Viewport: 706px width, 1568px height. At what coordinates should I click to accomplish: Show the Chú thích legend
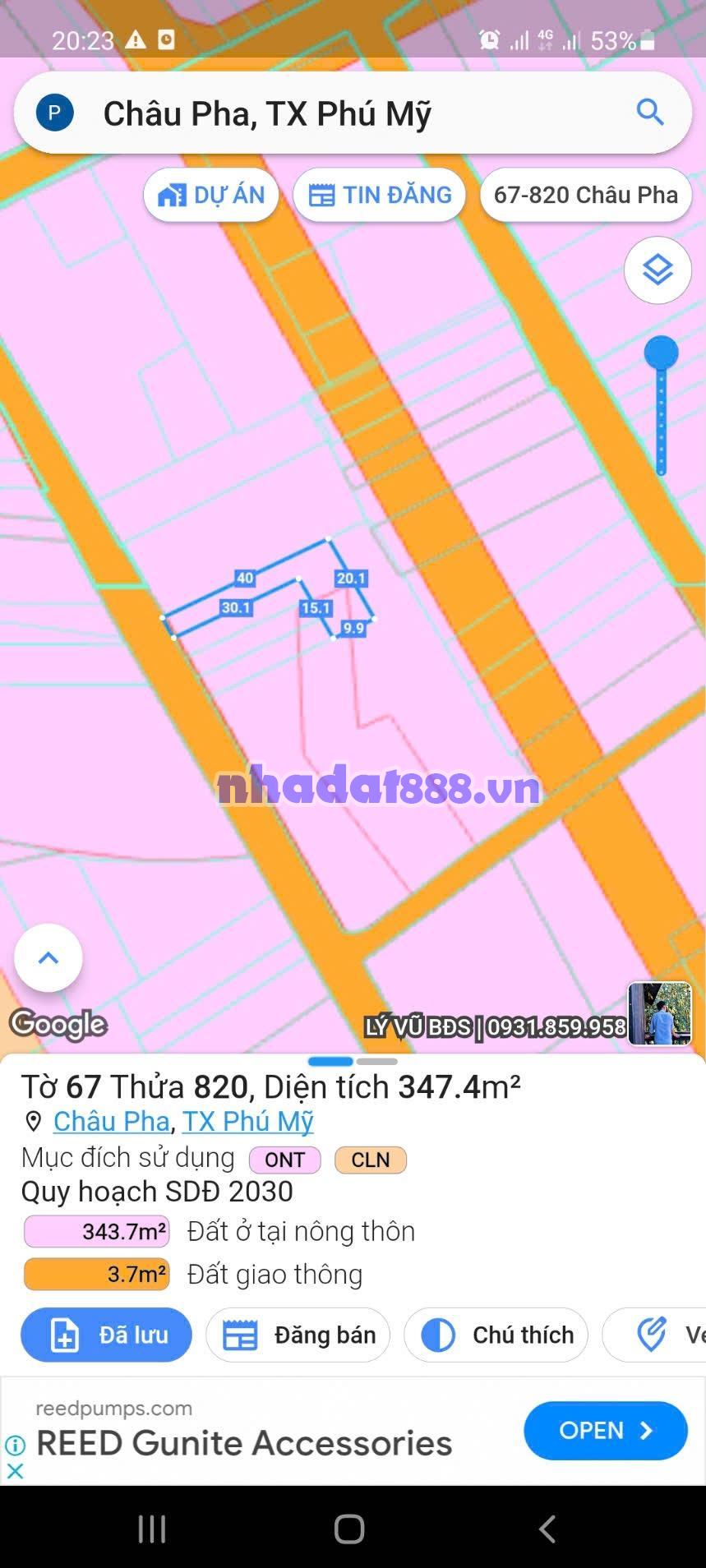tap(496, 1335)
